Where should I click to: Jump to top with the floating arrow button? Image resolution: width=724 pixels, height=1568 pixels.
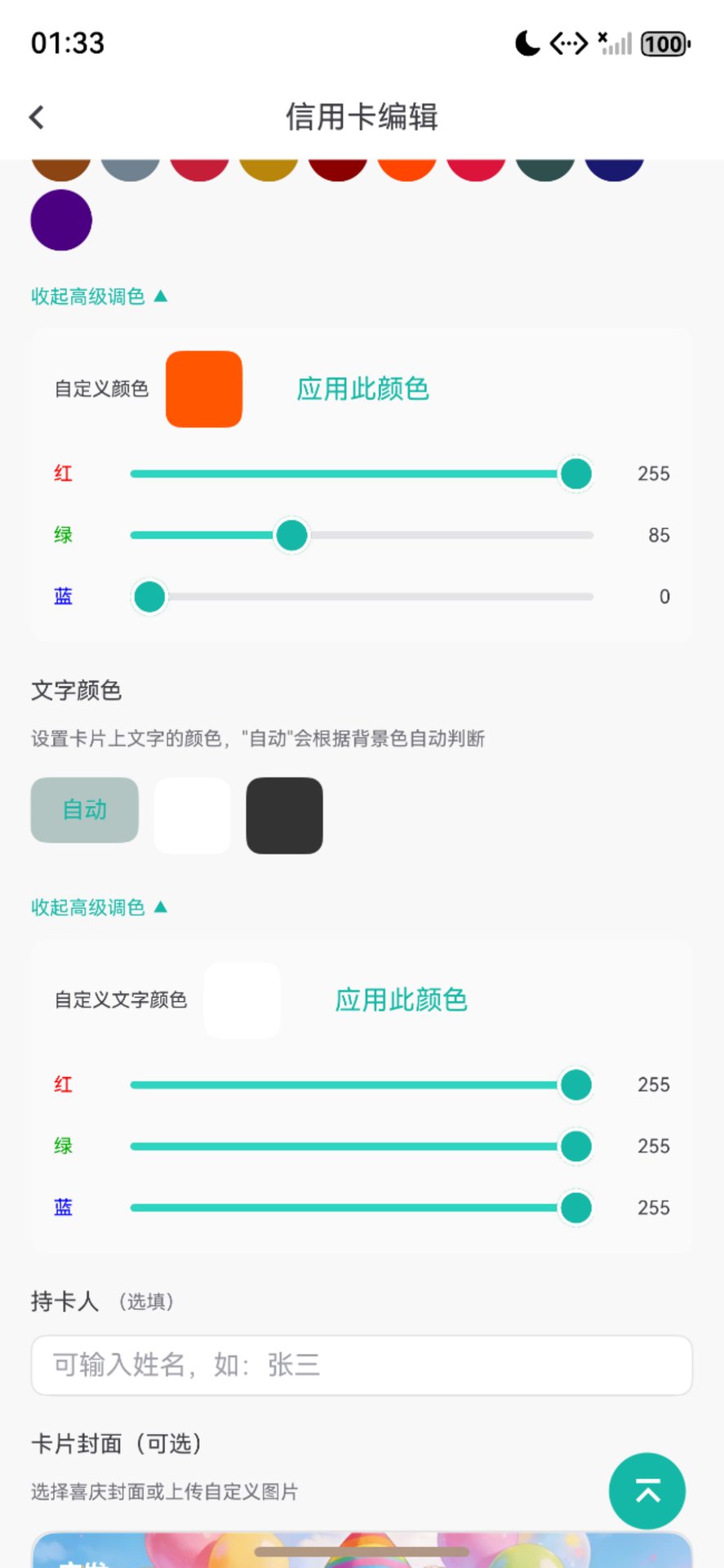pyautogui.click(x=647, y=1491)
